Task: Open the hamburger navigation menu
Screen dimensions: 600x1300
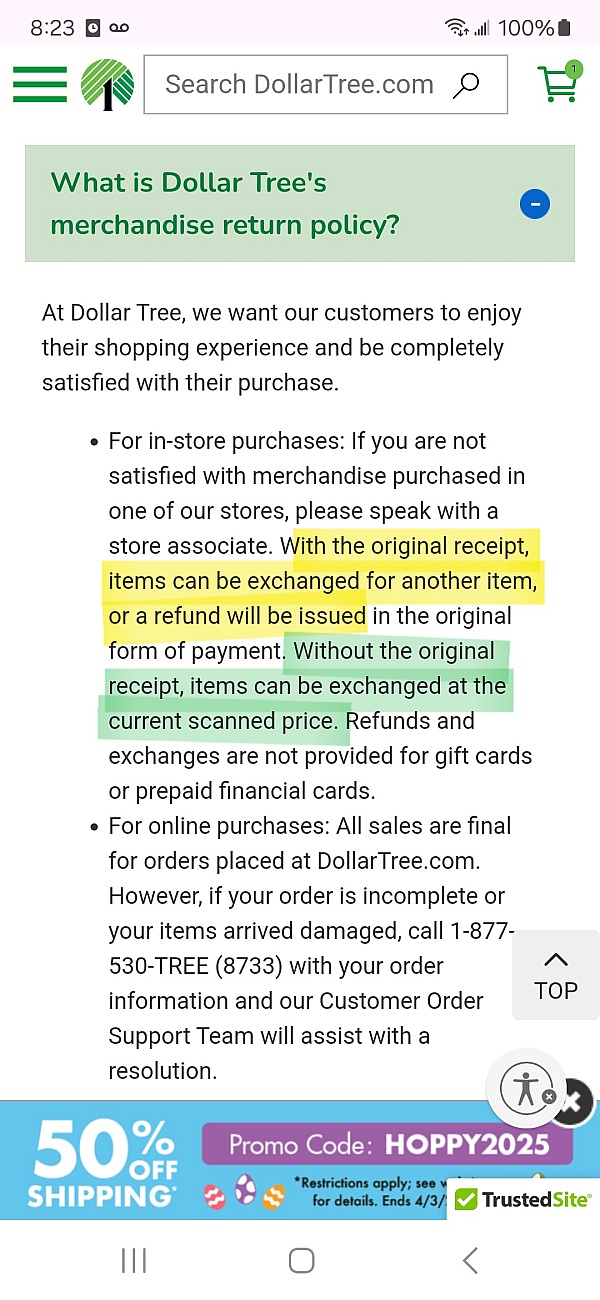Action: pos(40,85)
